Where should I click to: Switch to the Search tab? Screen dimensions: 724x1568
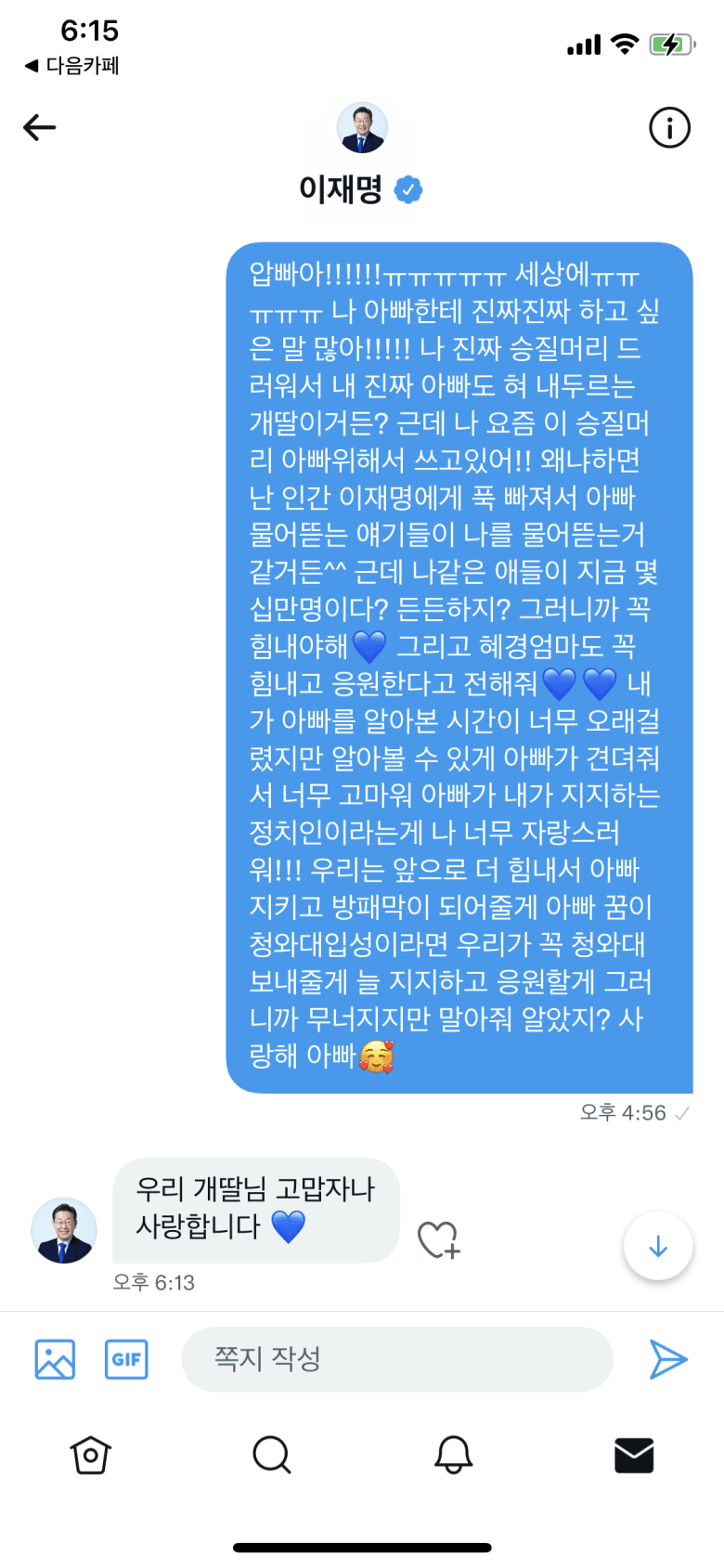tap(272, 1455)
